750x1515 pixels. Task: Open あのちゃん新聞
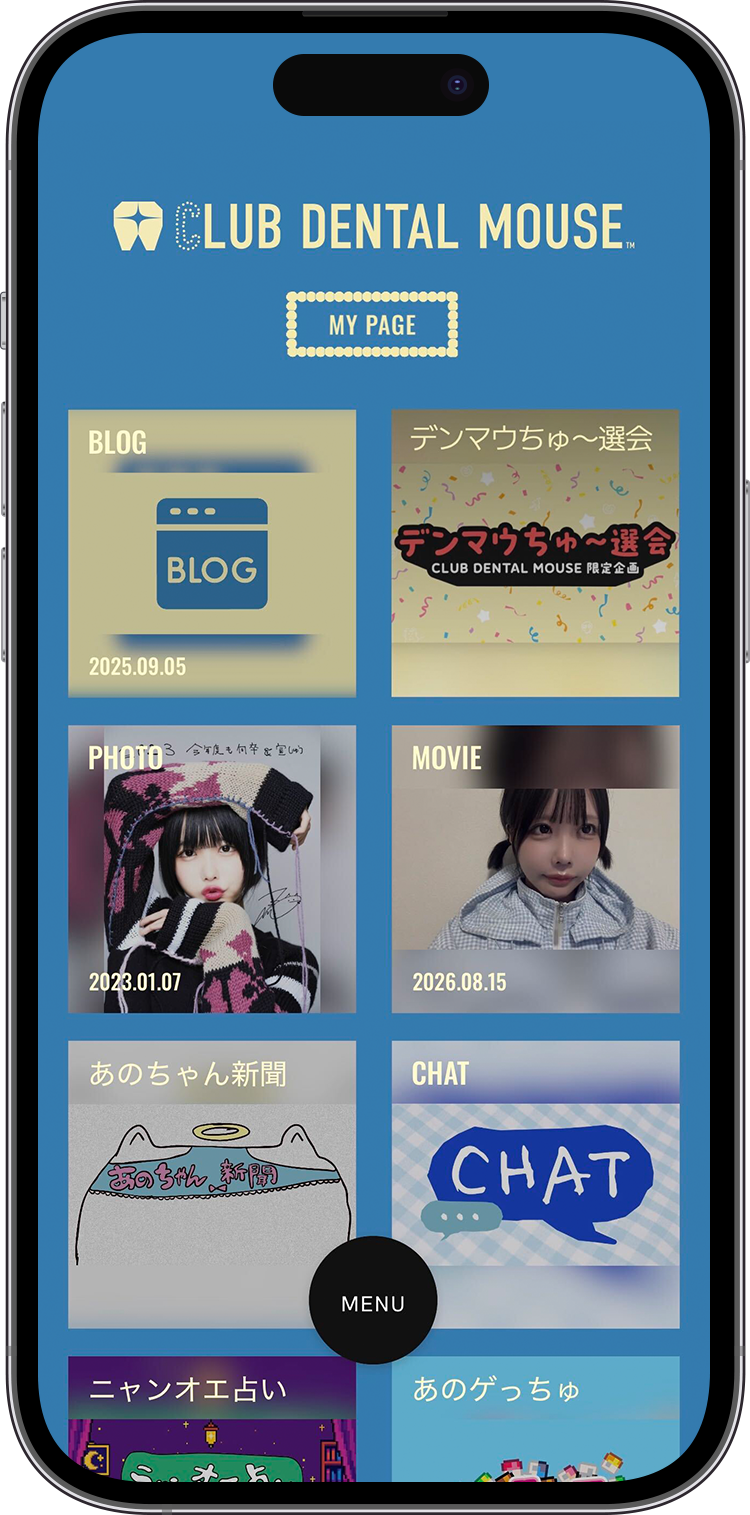pos(212,1185)
